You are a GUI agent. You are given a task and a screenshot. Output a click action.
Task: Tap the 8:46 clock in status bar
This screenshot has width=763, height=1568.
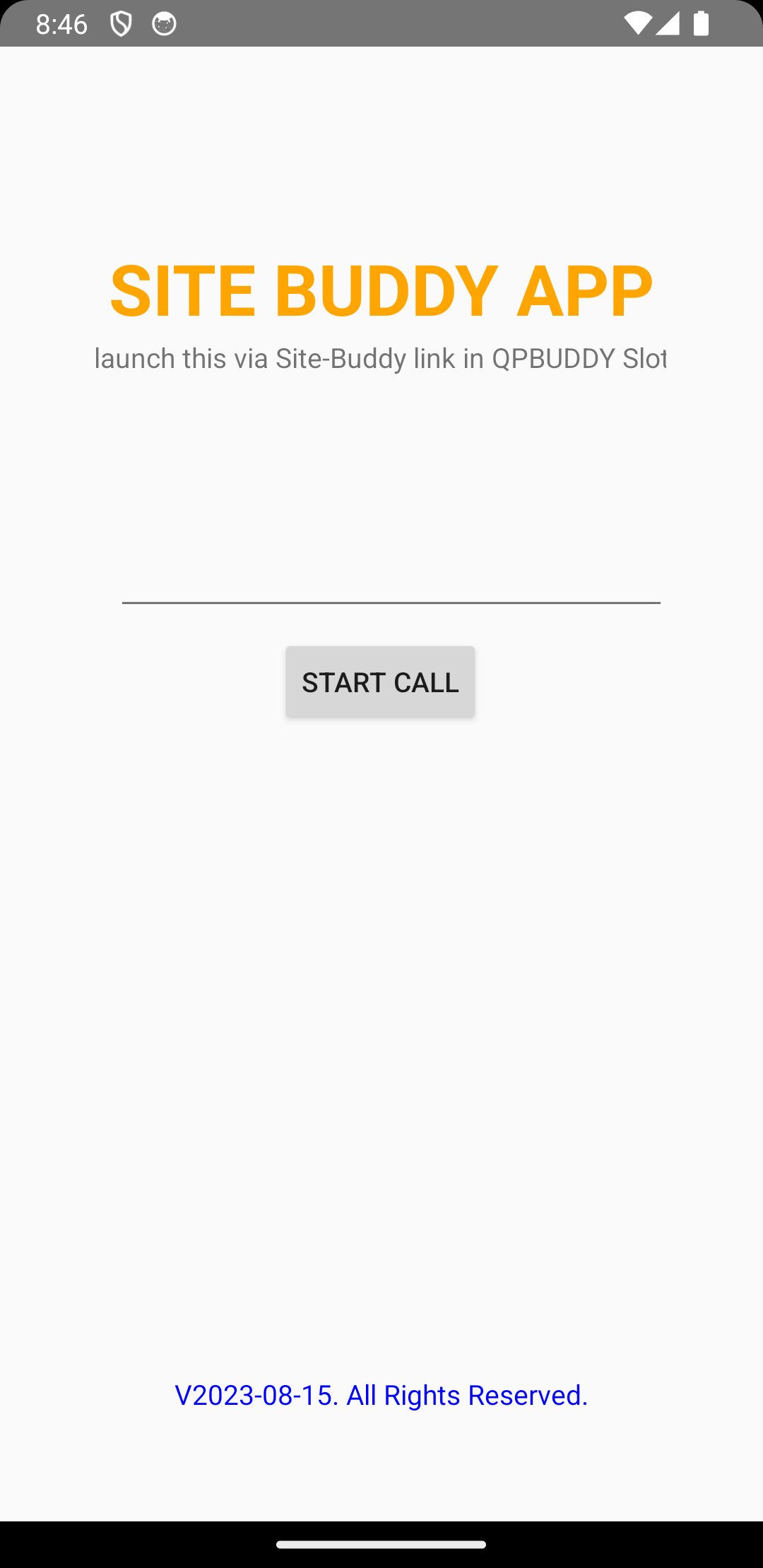[x=61, y=23]
